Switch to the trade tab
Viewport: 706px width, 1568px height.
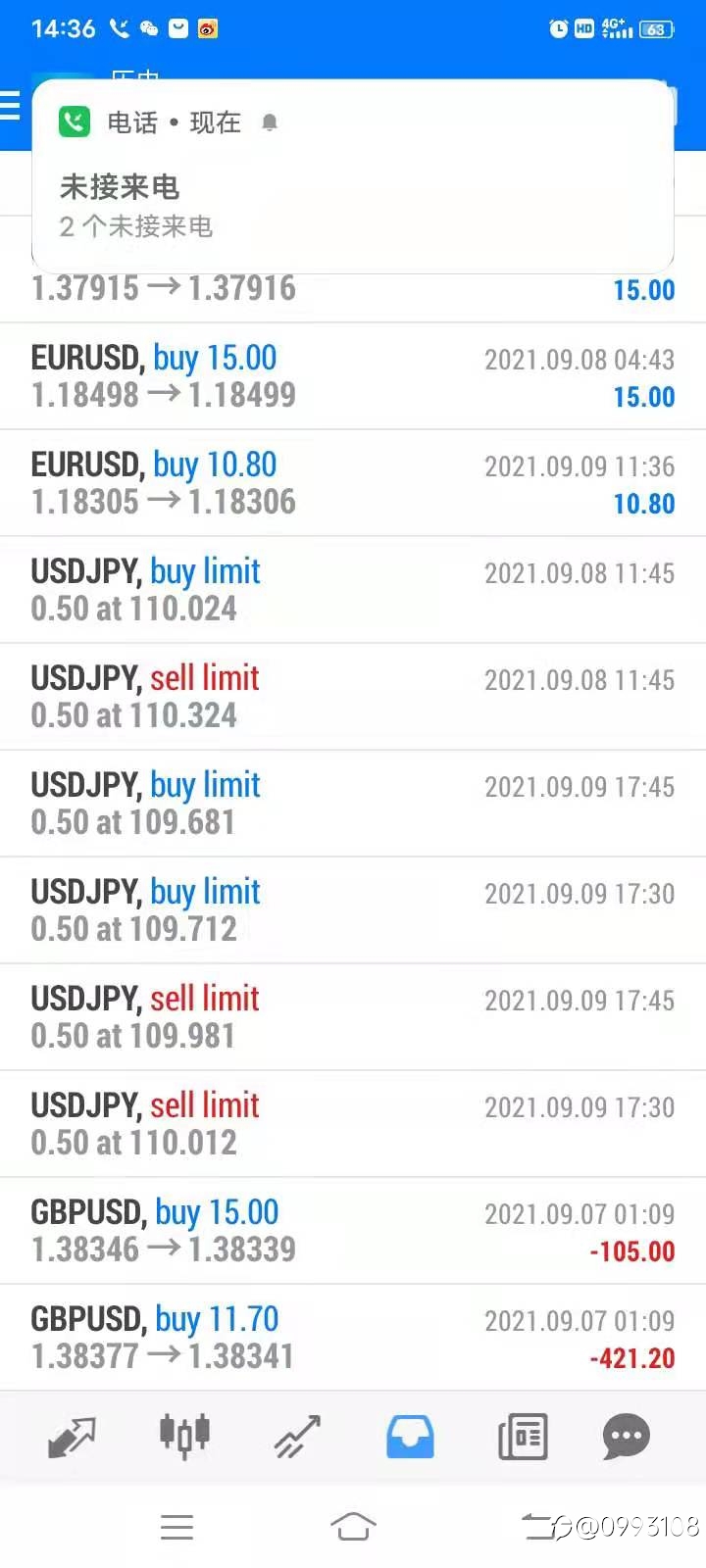coord(297,1437)
